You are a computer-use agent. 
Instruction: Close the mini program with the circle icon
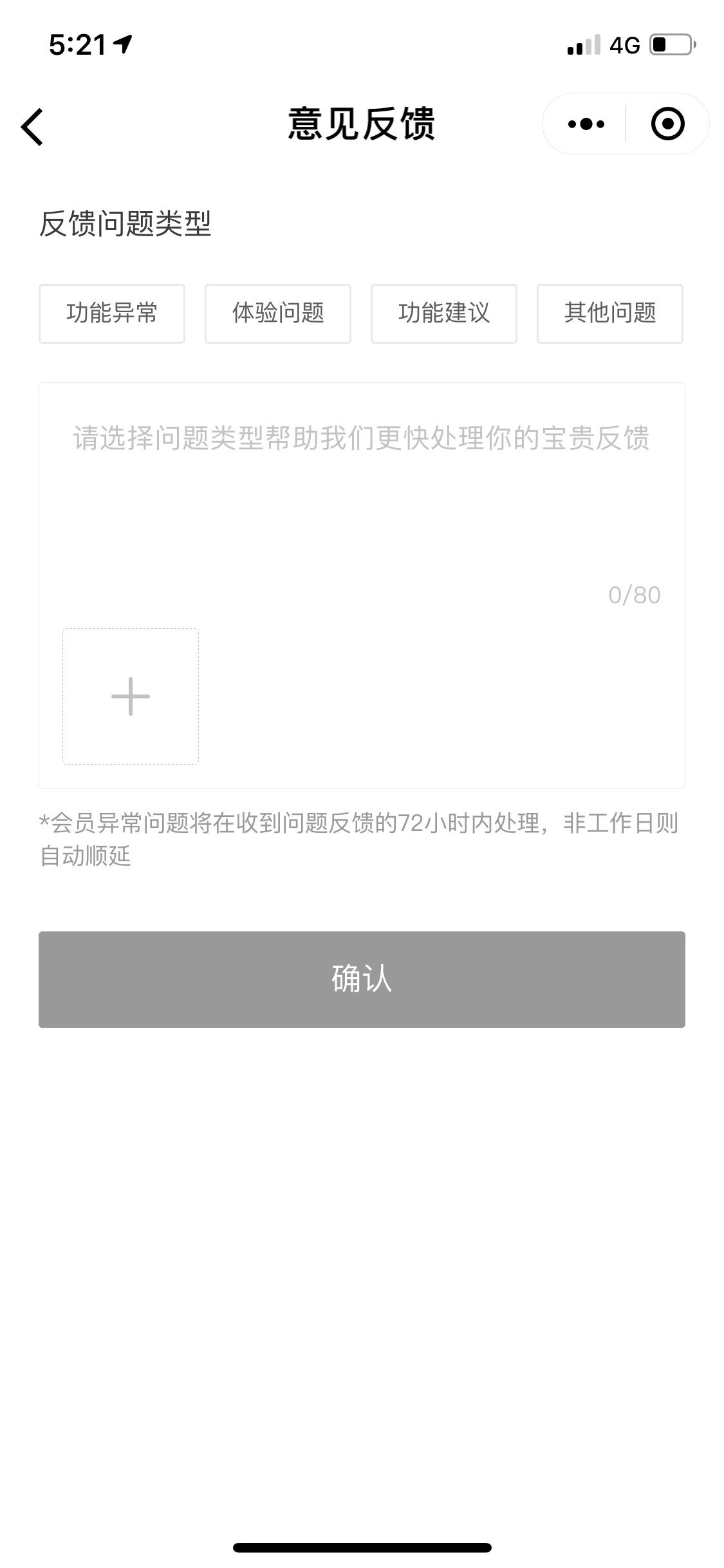(x=667, y=124)
